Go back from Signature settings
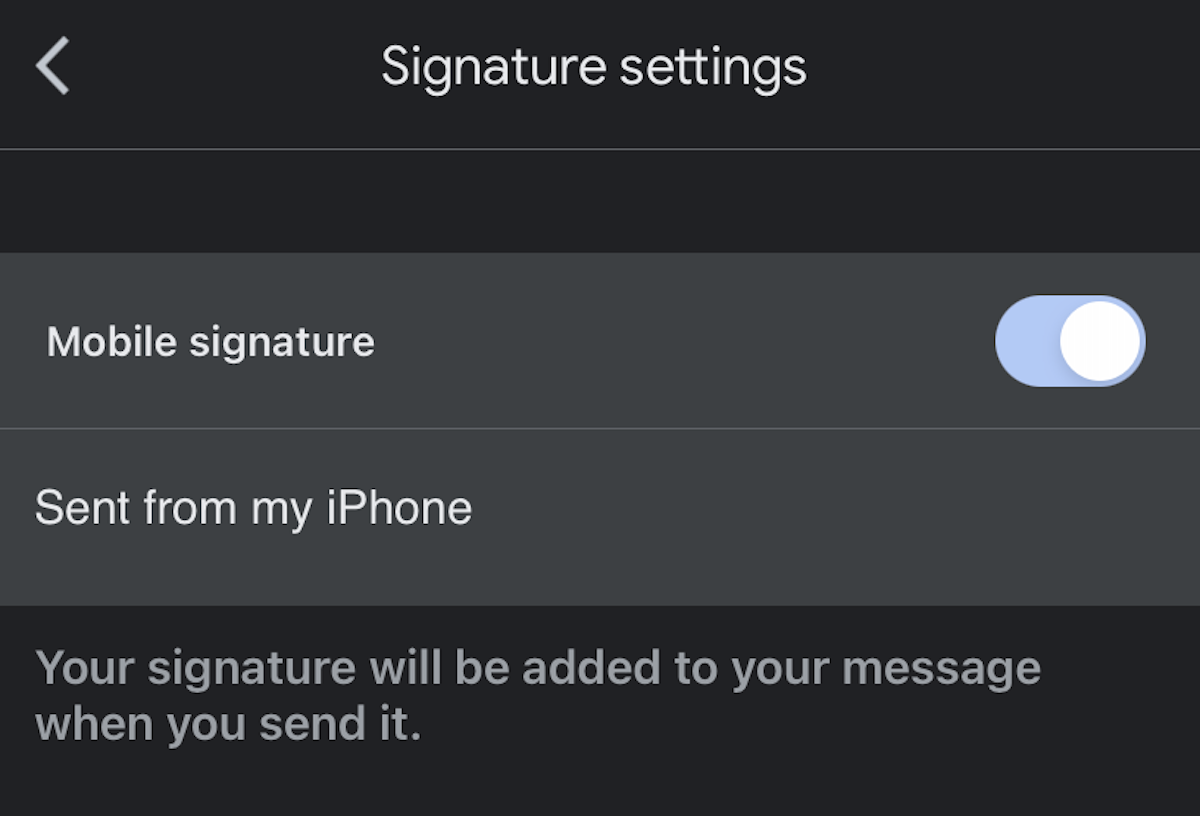 pos(52,66)
